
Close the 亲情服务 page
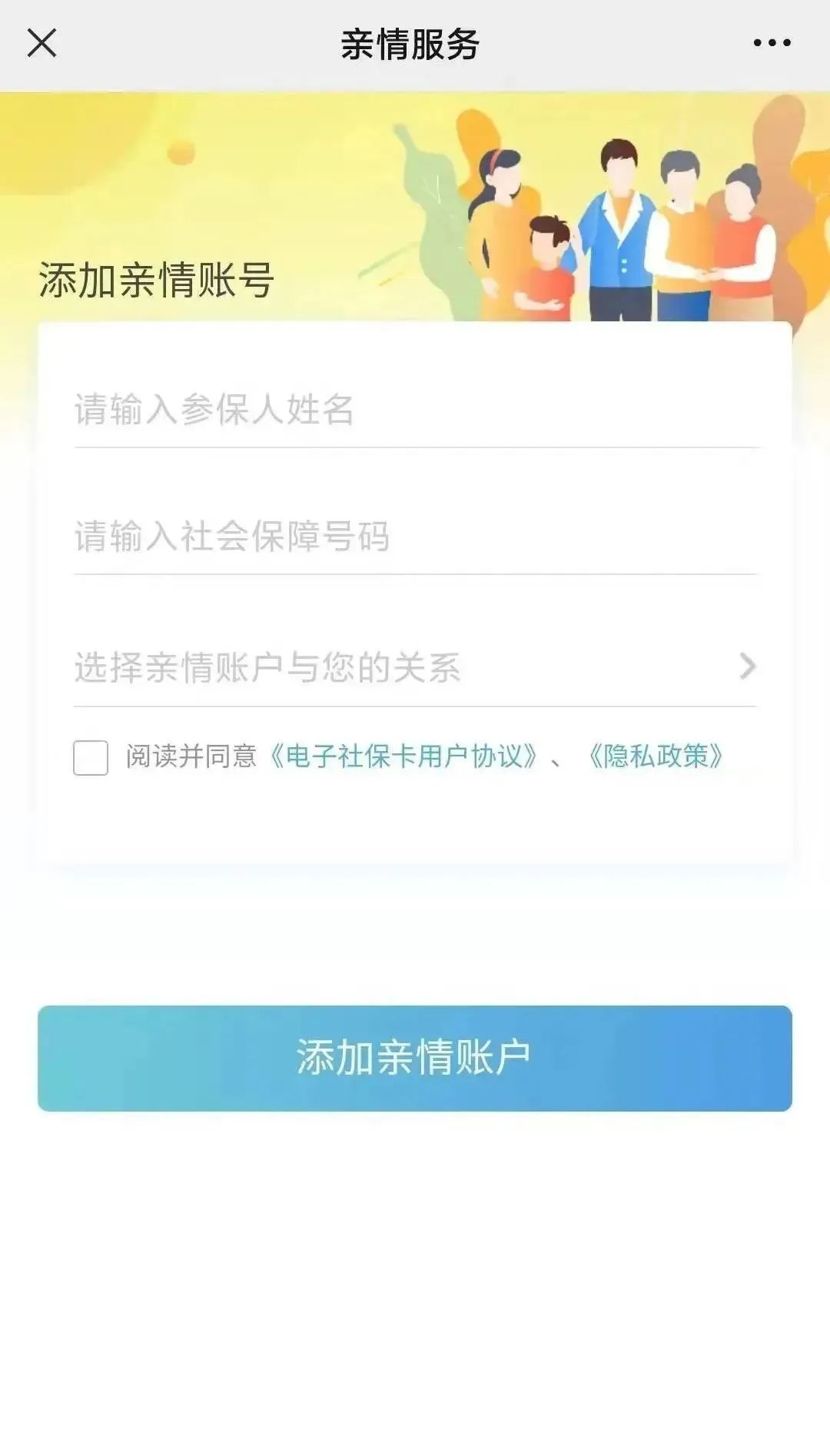[x=41, y=43]
